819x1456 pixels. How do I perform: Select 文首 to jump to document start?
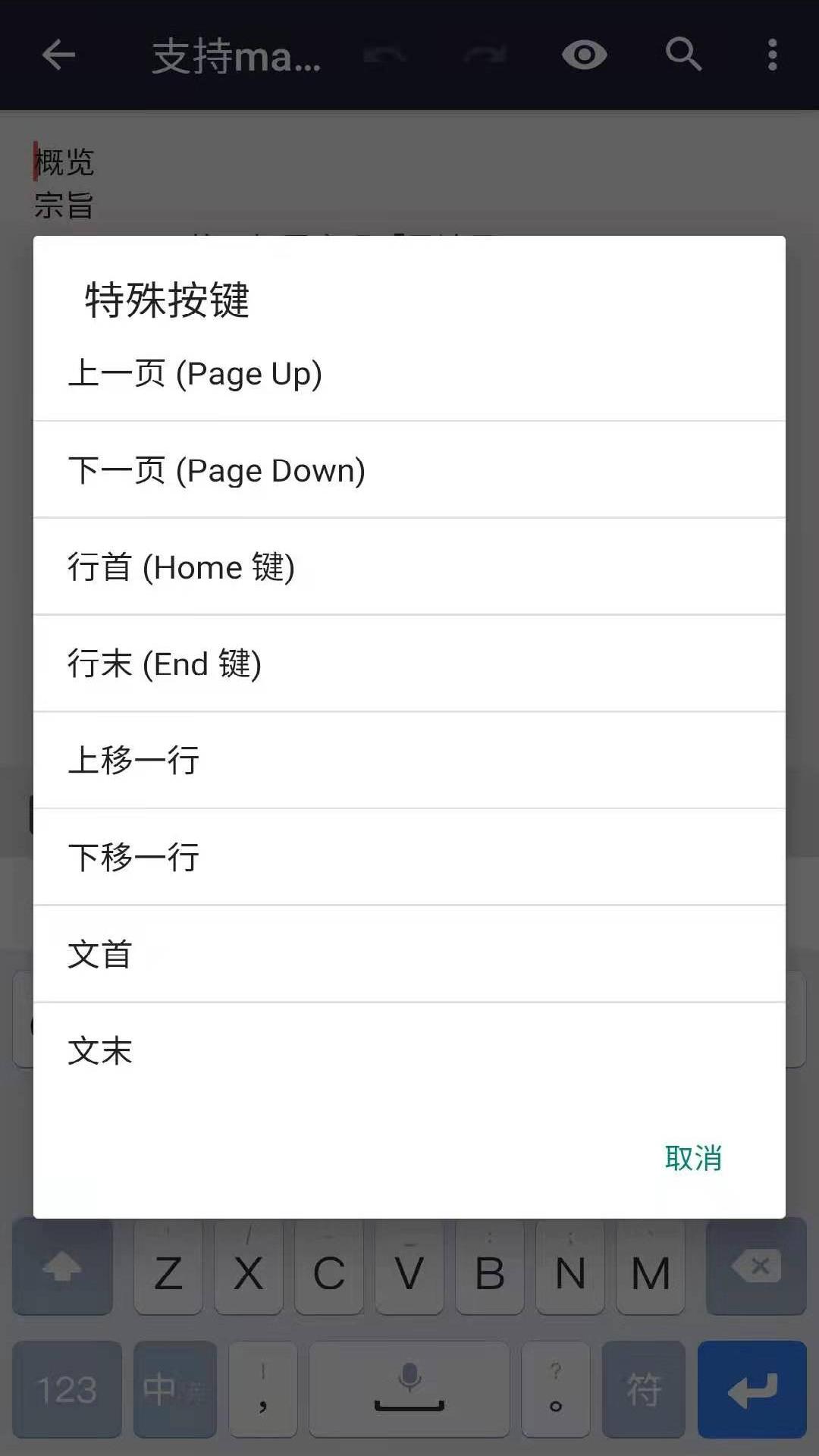101,954
